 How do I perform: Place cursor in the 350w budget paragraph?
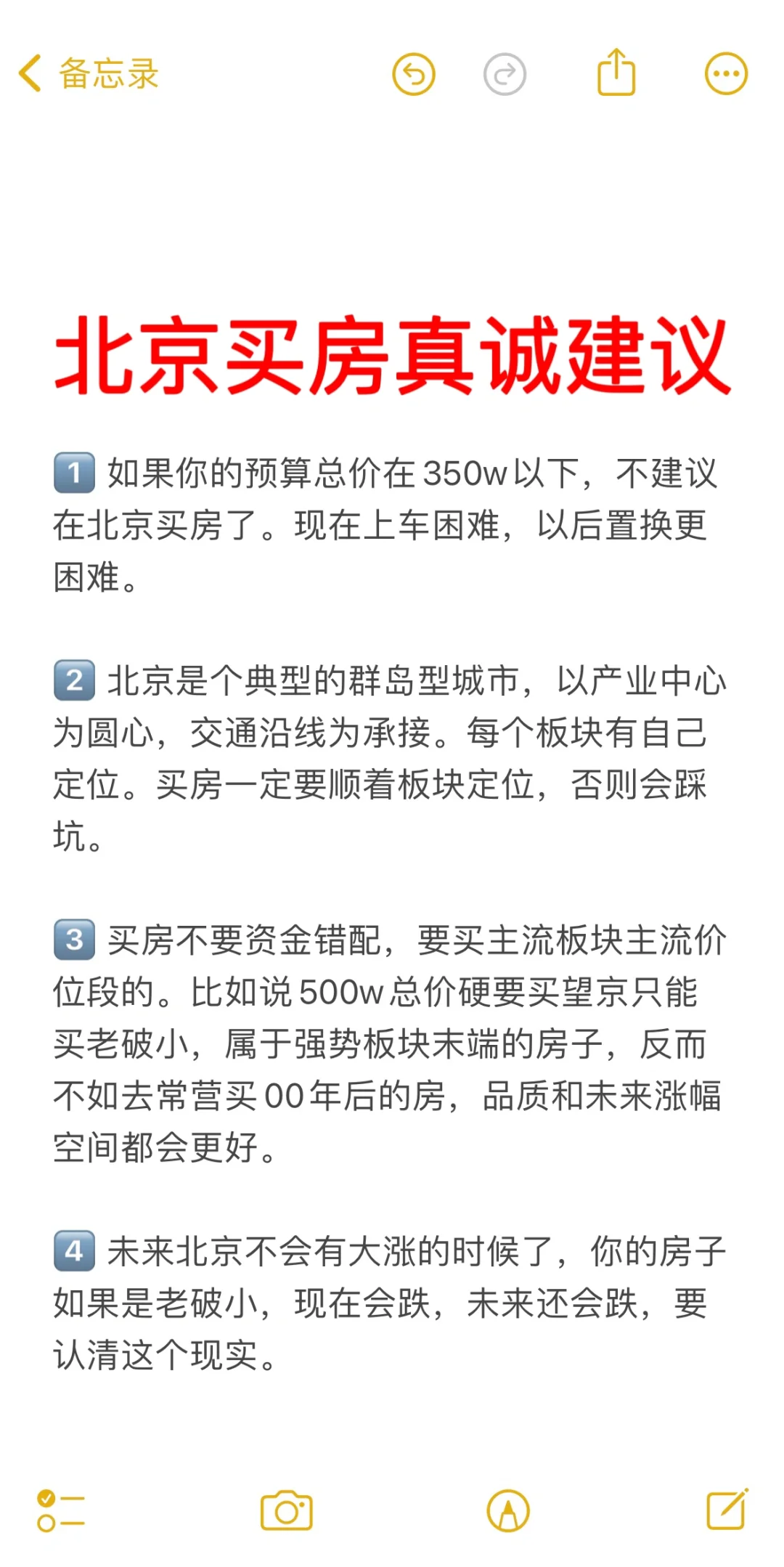363,523
